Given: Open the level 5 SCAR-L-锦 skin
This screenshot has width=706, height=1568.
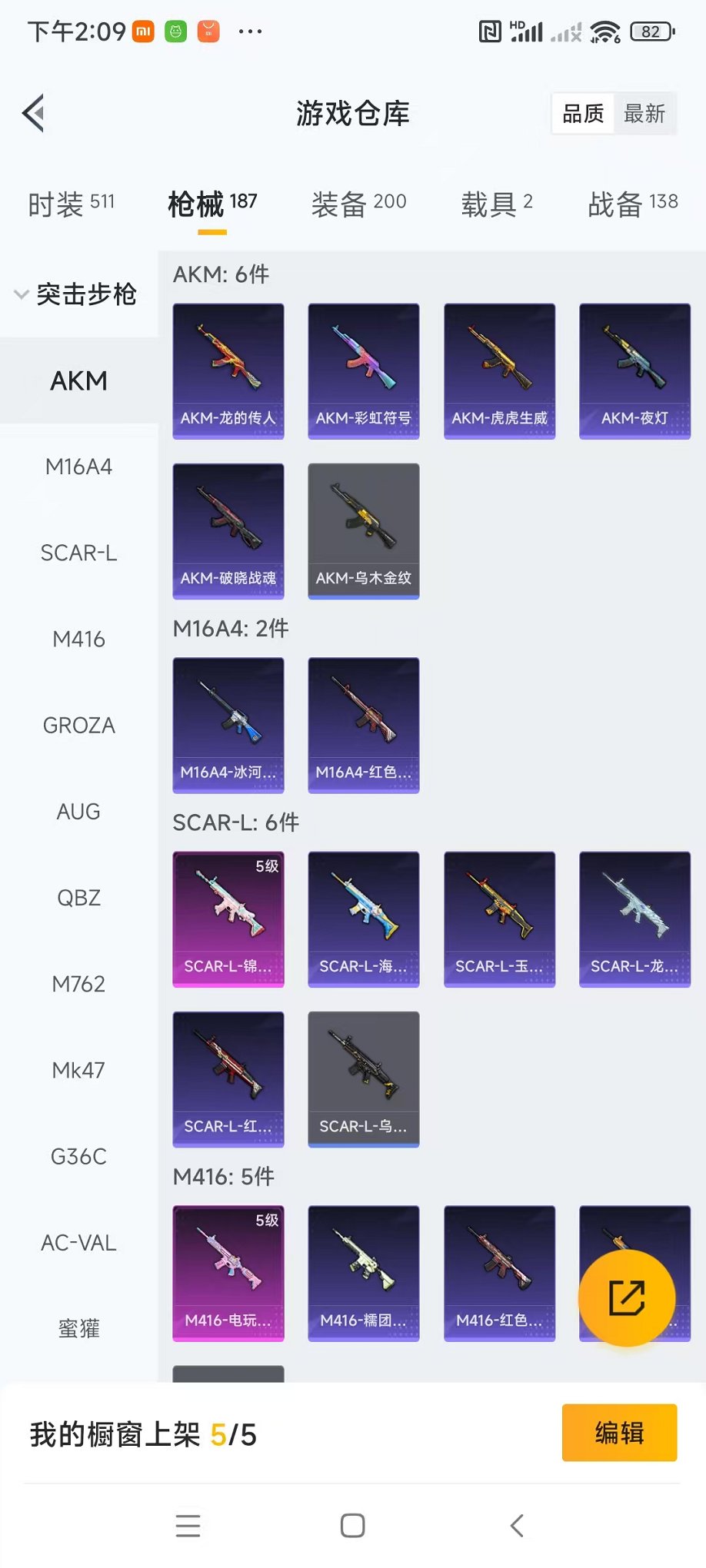Looking at the screenshot, I should [228, 919].
